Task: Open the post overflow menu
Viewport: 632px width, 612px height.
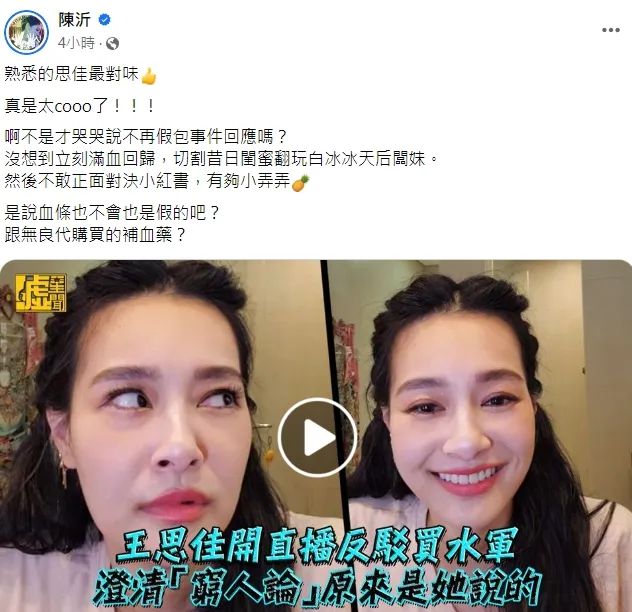Action: [610, 30]
